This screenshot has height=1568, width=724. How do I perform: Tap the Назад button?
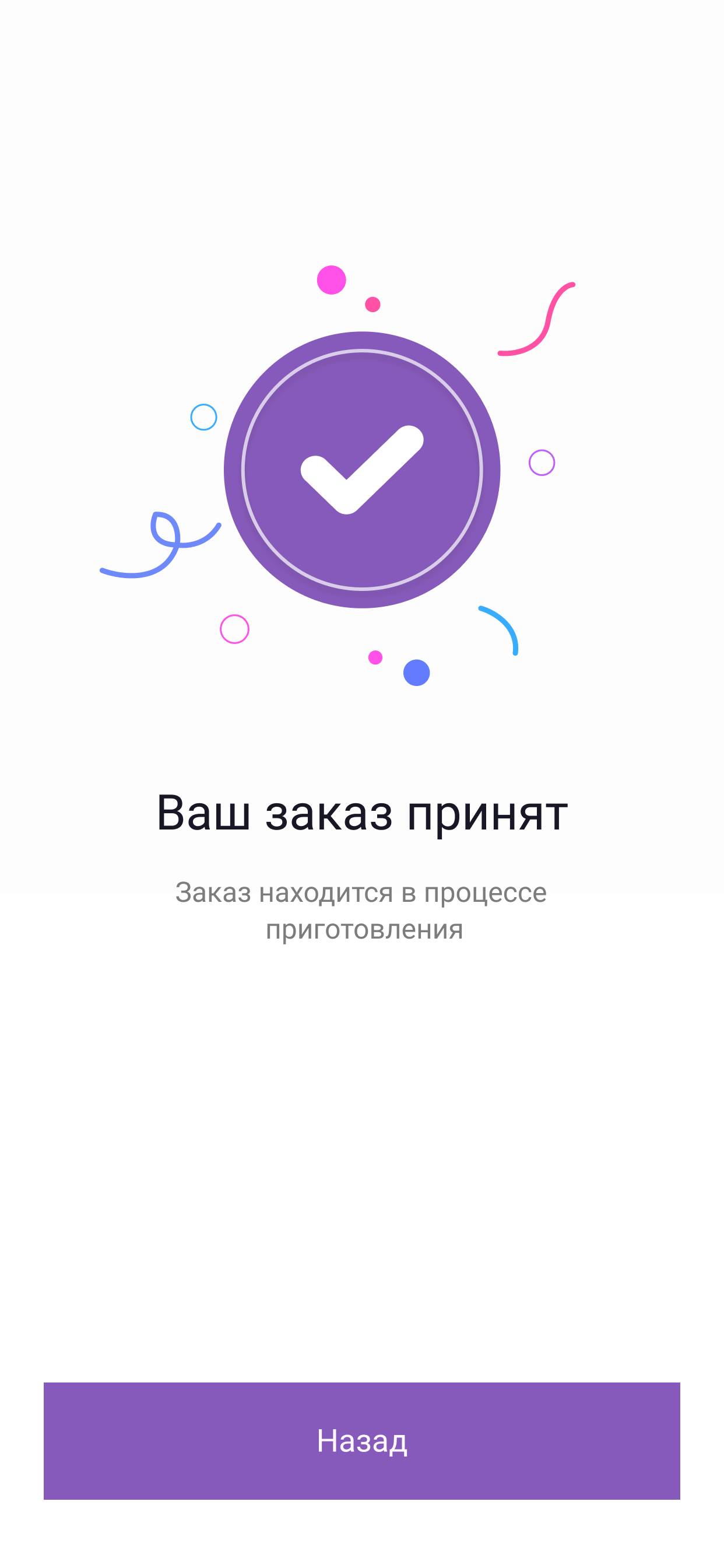[x=361, y=1440]
